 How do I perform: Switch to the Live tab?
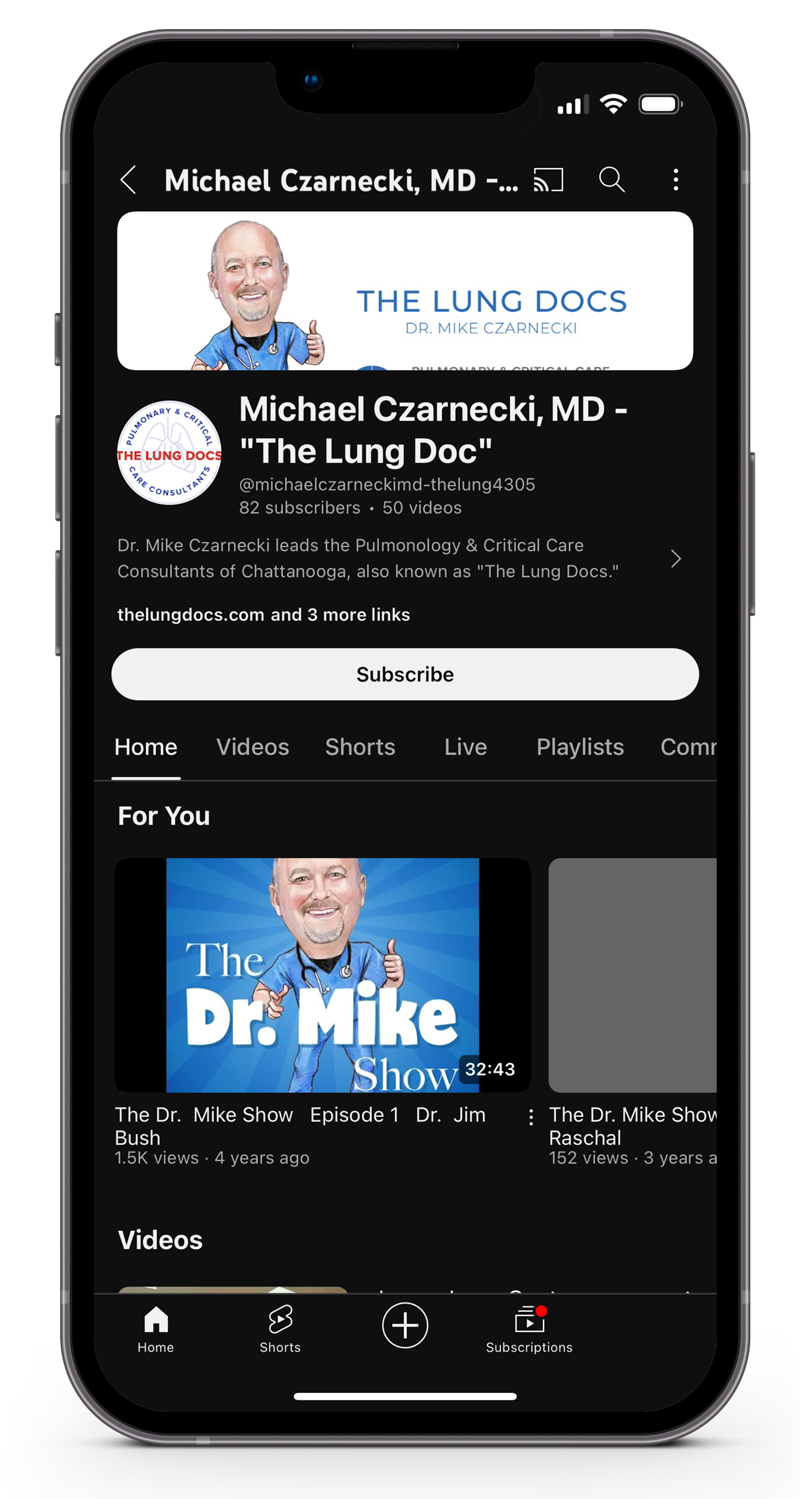click(466, 747)
